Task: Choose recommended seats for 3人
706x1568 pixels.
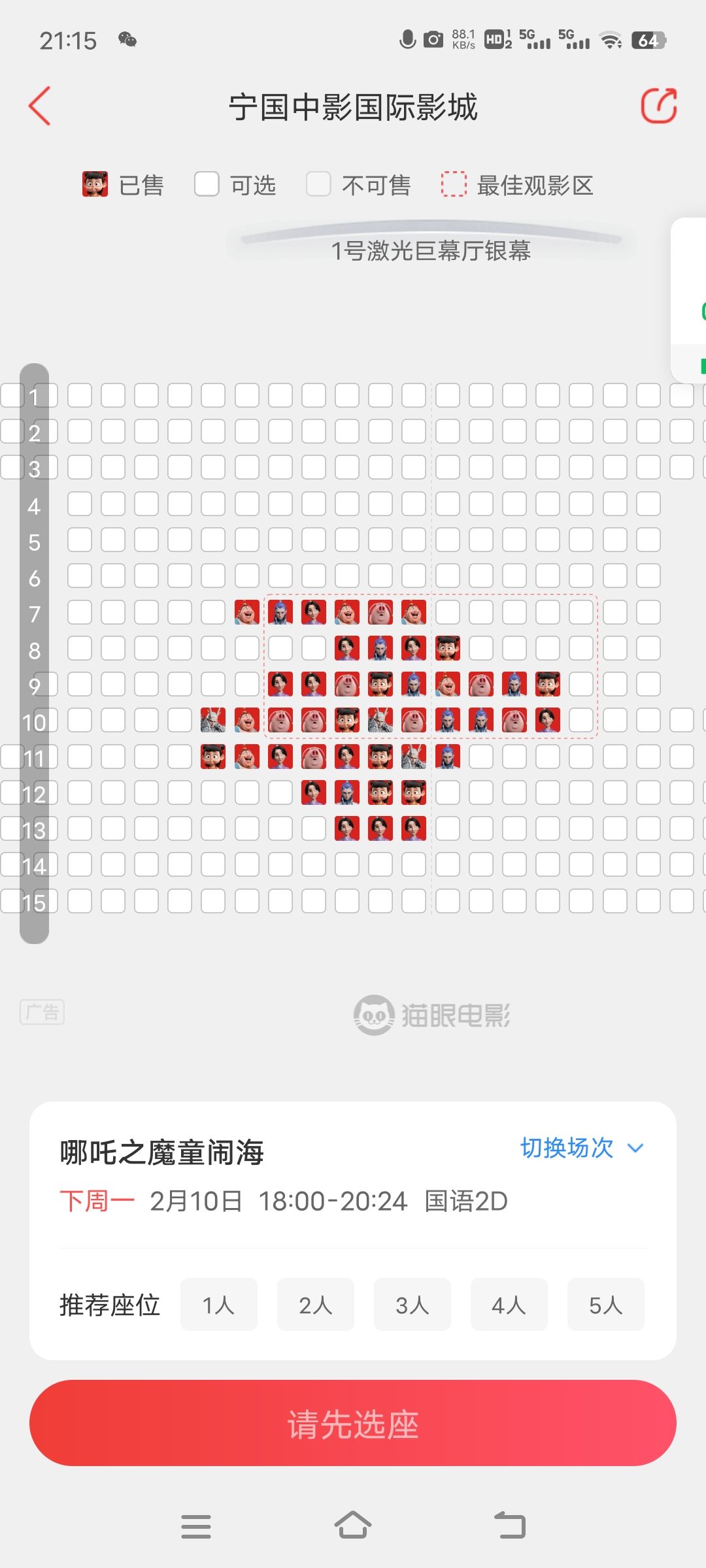Action: pos(412,1305)
